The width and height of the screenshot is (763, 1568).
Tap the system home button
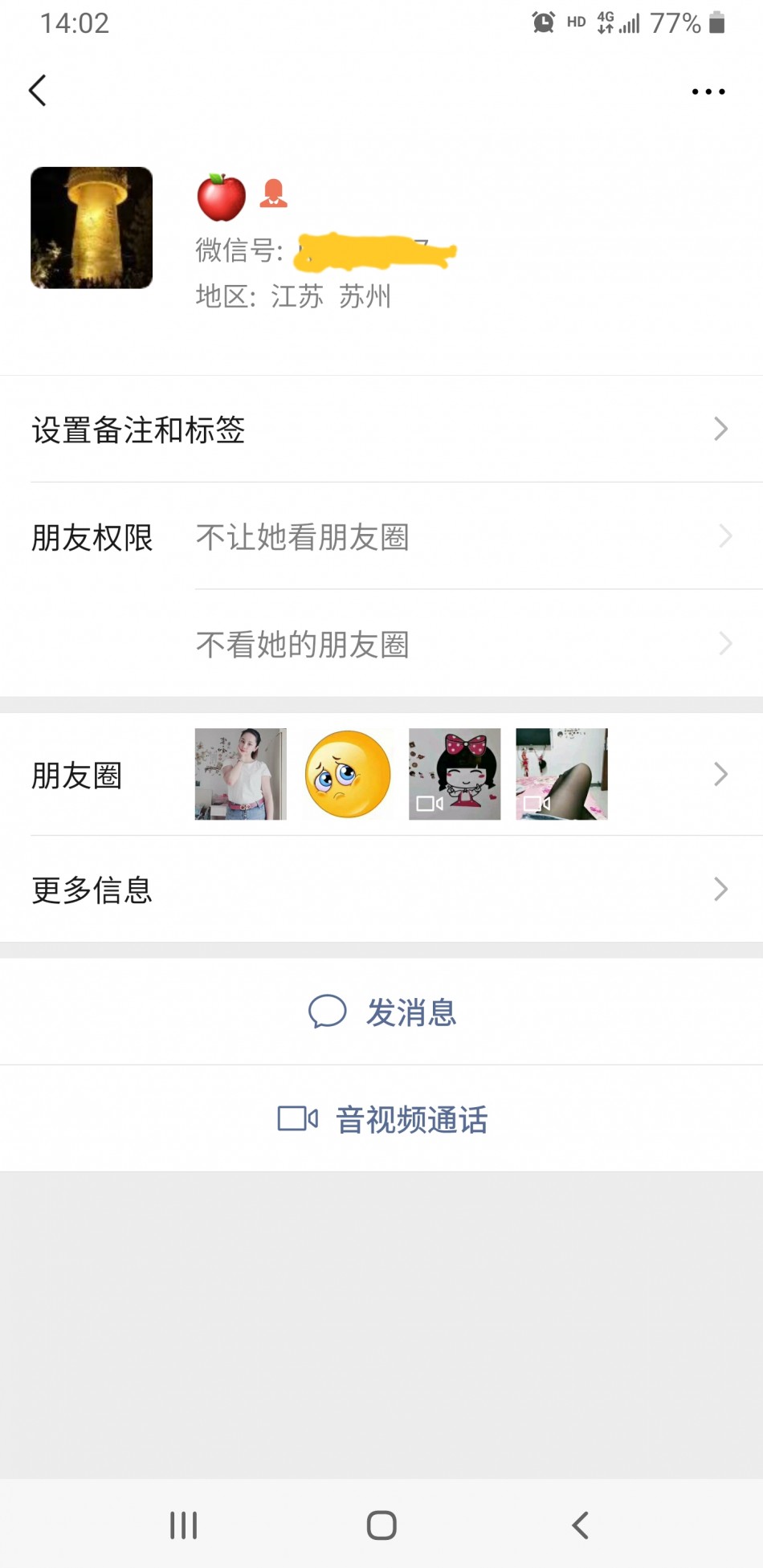381,1525
